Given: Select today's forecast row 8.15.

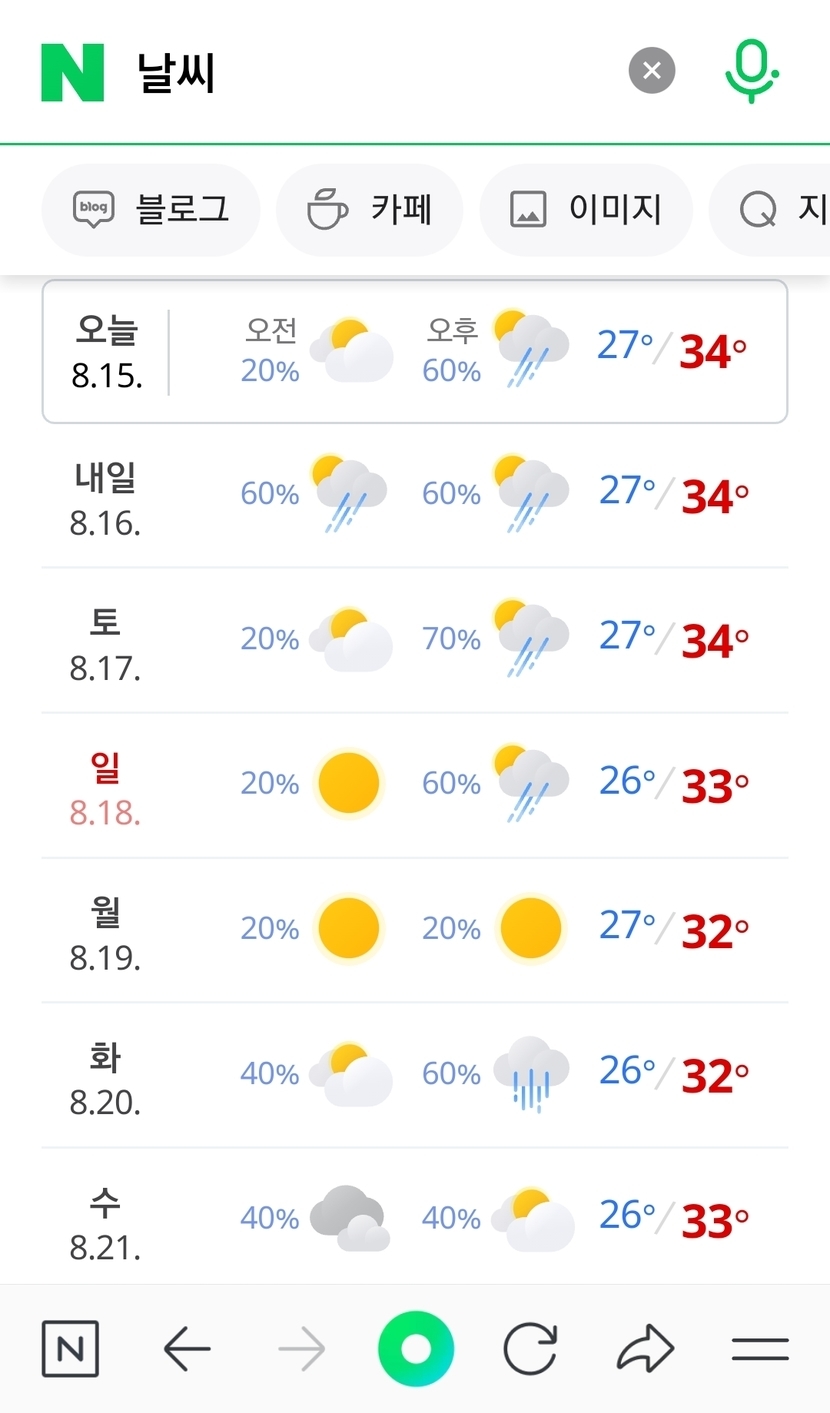Looking at the screenshot, I should (x=414, y=351).
